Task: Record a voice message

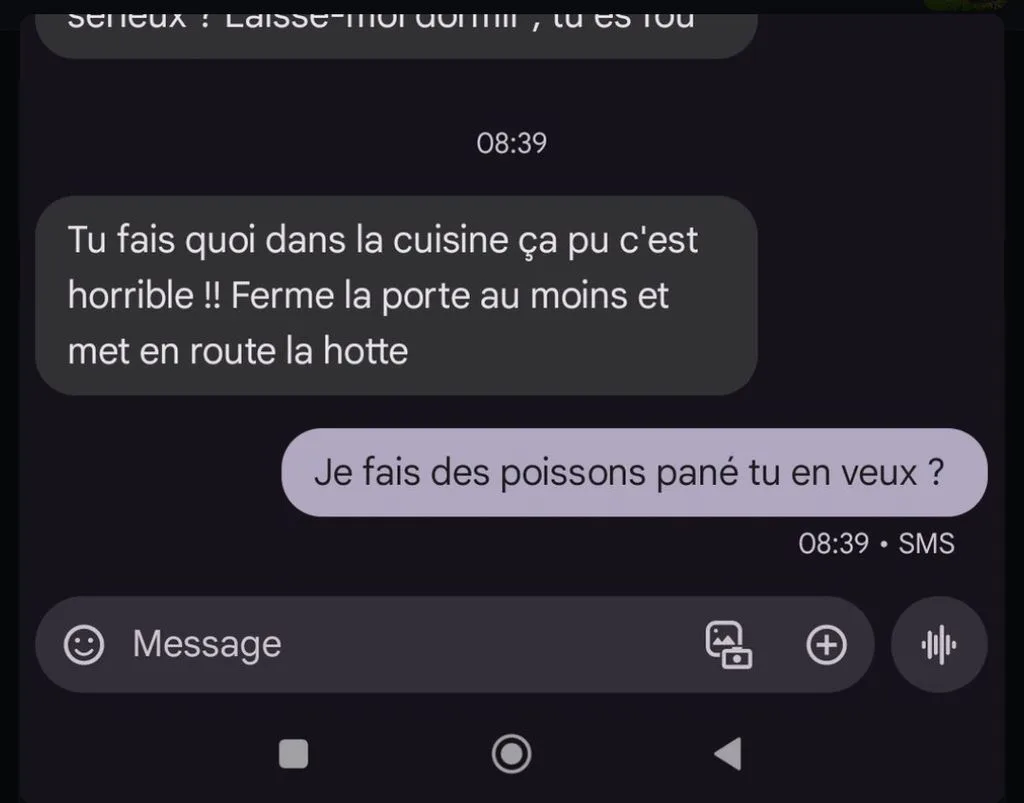Action: point(939,645)
